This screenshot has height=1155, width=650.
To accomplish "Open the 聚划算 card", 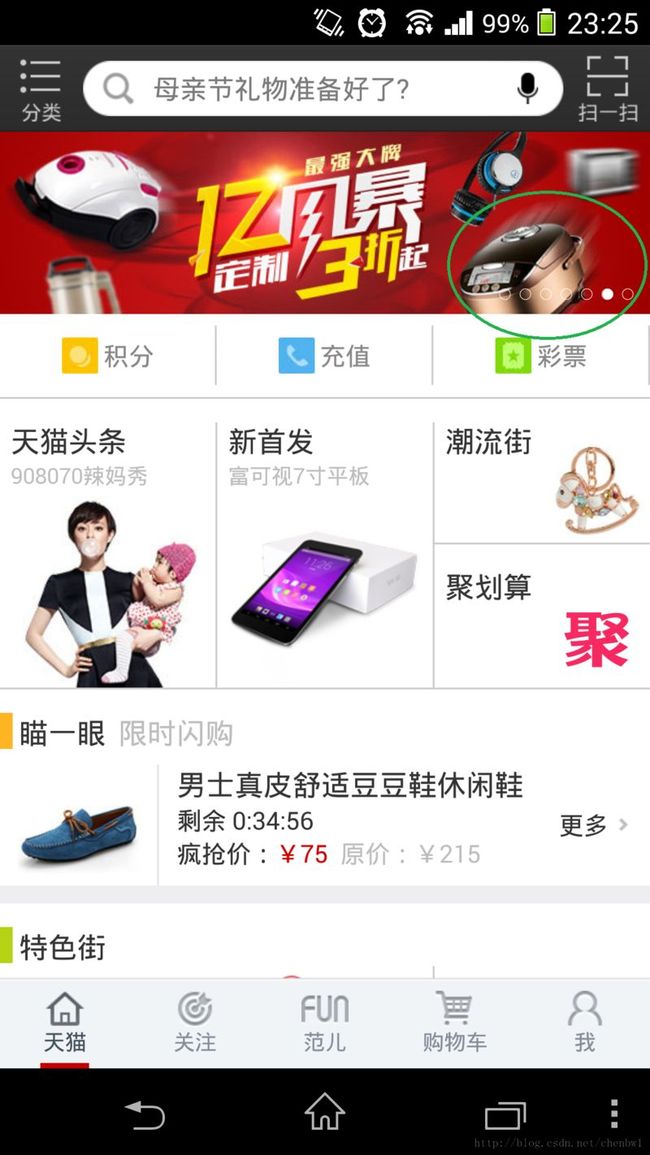I will tap(542, 616).
